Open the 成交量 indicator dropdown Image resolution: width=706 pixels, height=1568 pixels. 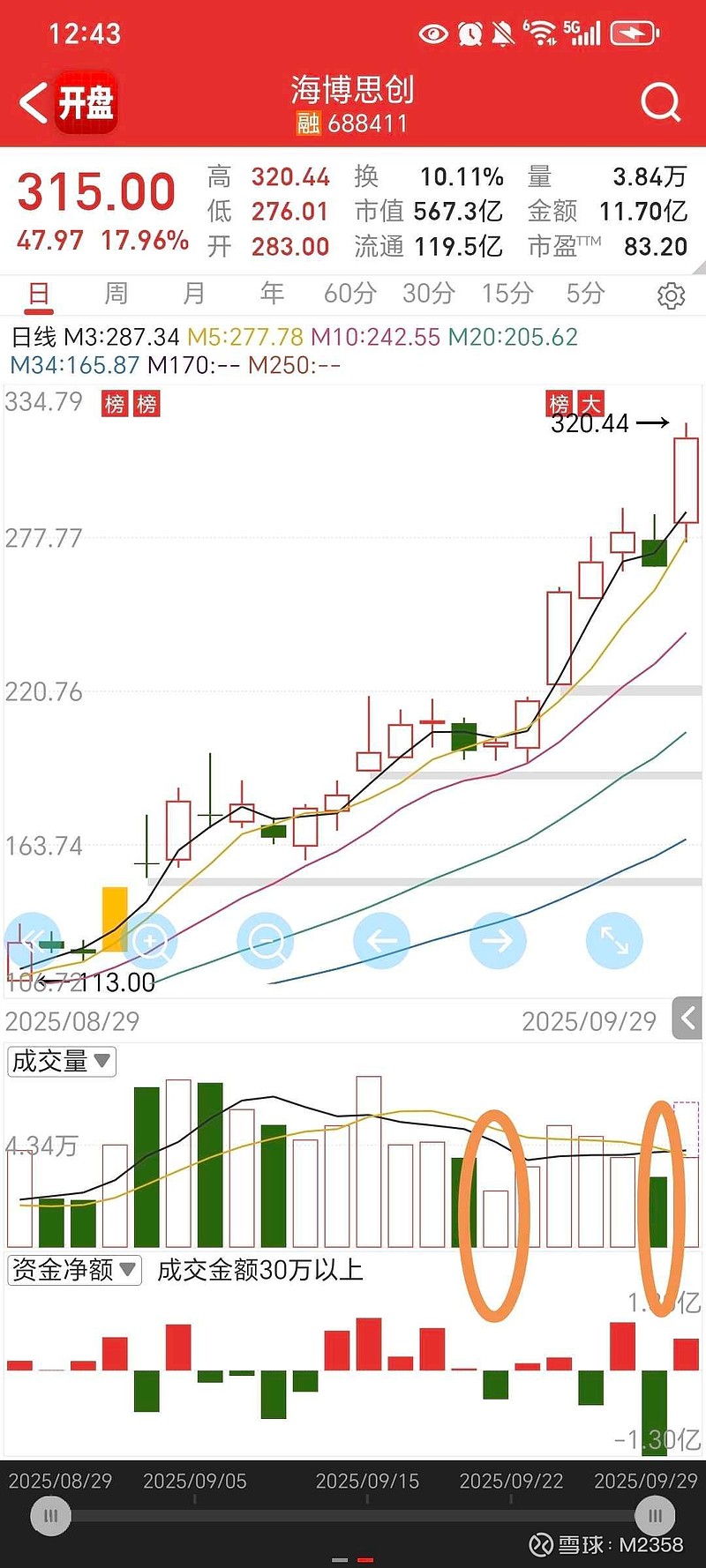point(62,1061)
